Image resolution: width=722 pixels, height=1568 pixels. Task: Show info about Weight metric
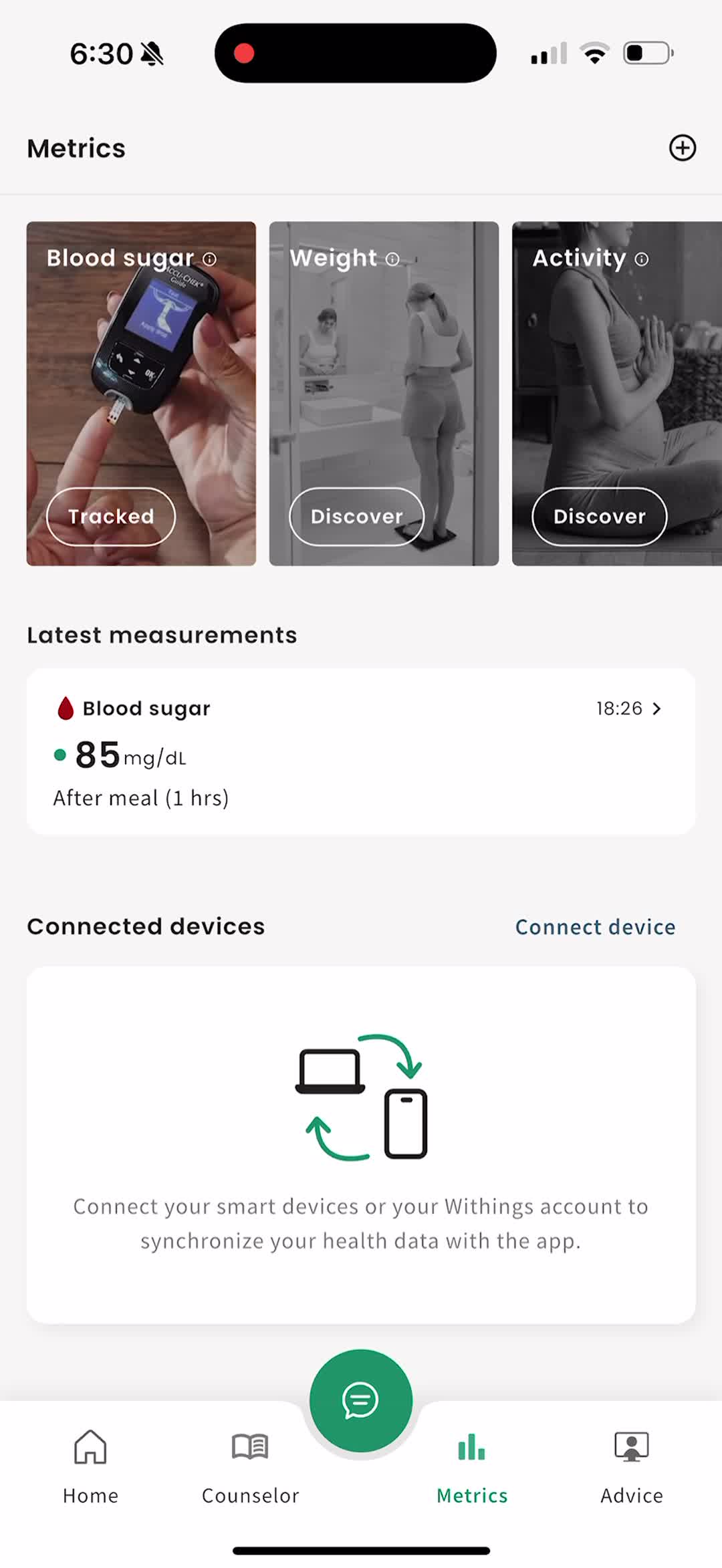(x=393, y=259)
